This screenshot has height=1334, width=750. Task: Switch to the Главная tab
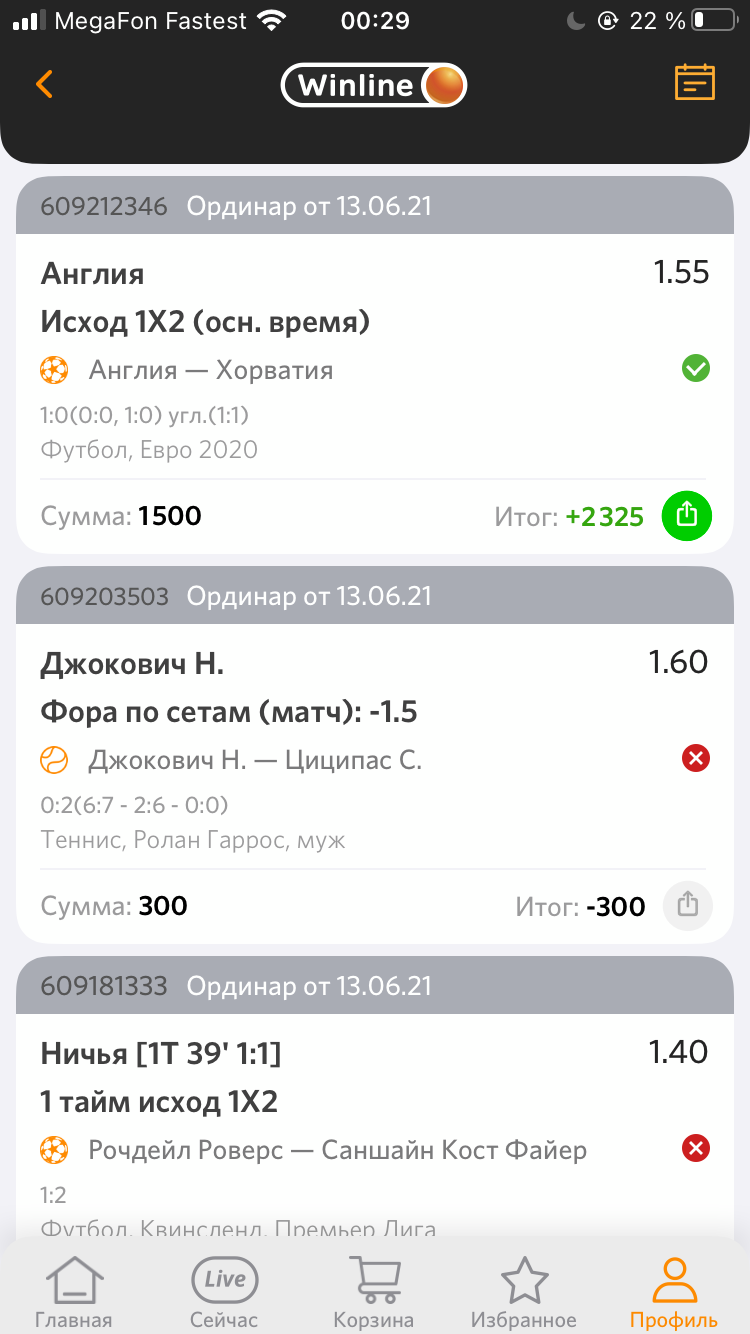[74, 1292]
